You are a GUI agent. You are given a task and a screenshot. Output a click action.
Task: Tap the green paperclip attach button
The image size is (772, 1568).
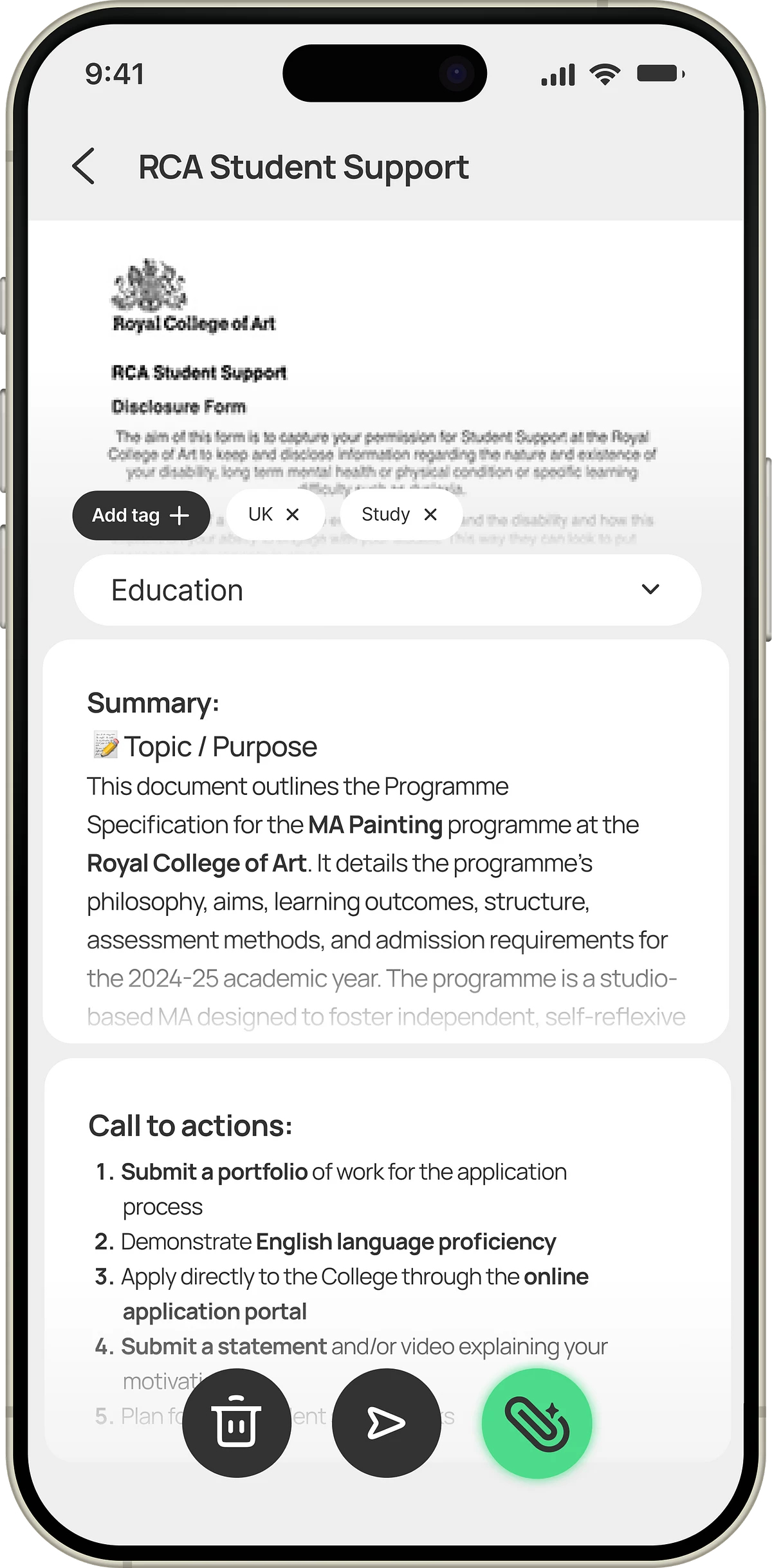[537, 1423]
